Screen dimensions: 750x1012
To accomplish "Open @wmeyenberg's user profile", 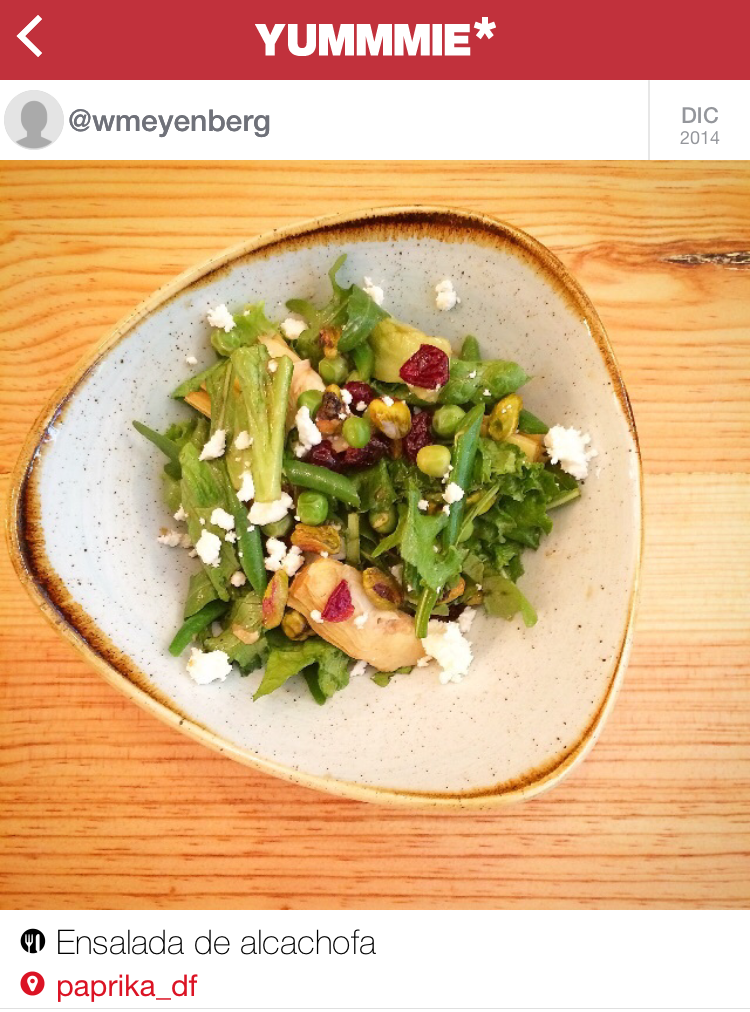I will click(168, 121).
